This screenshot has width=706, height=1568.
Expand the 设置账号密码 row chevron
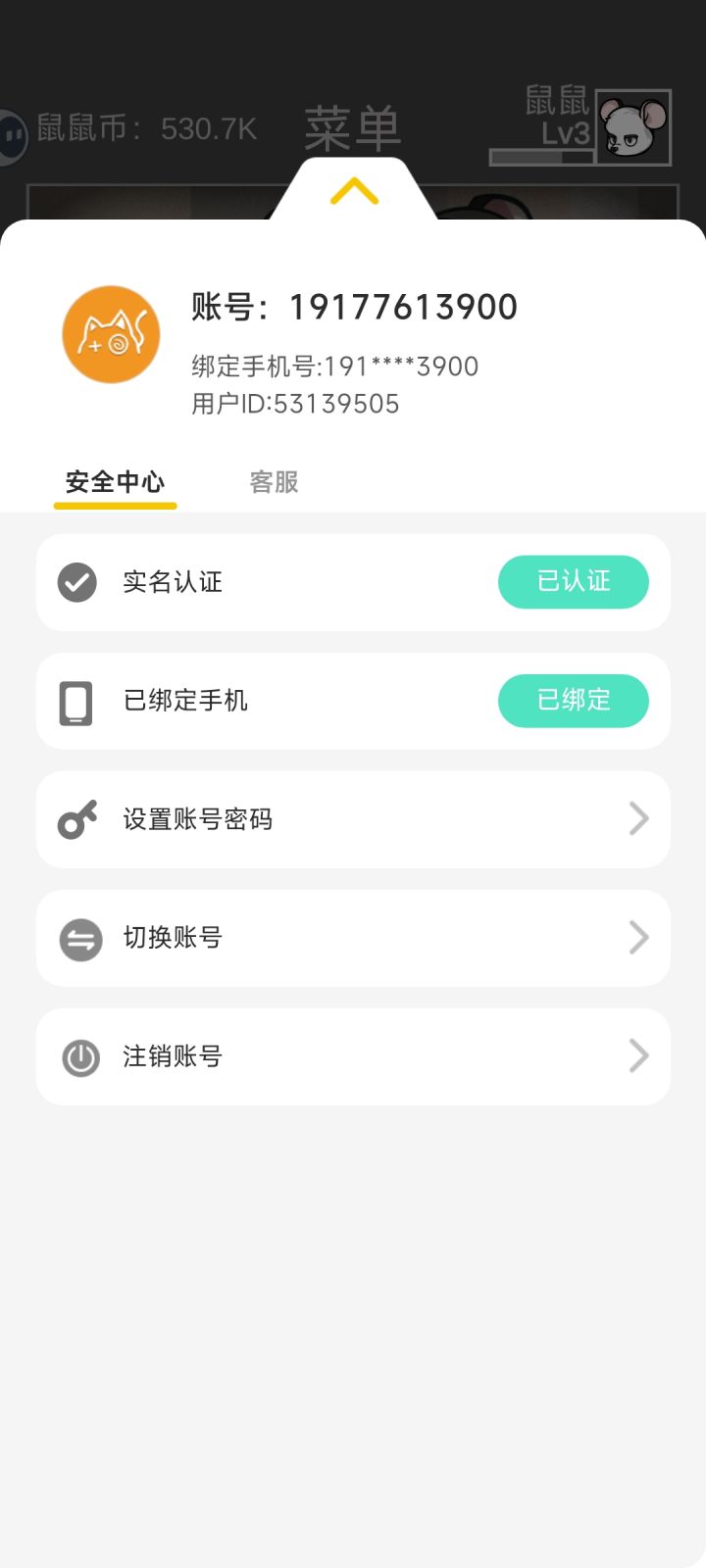(x=638, y=819)
